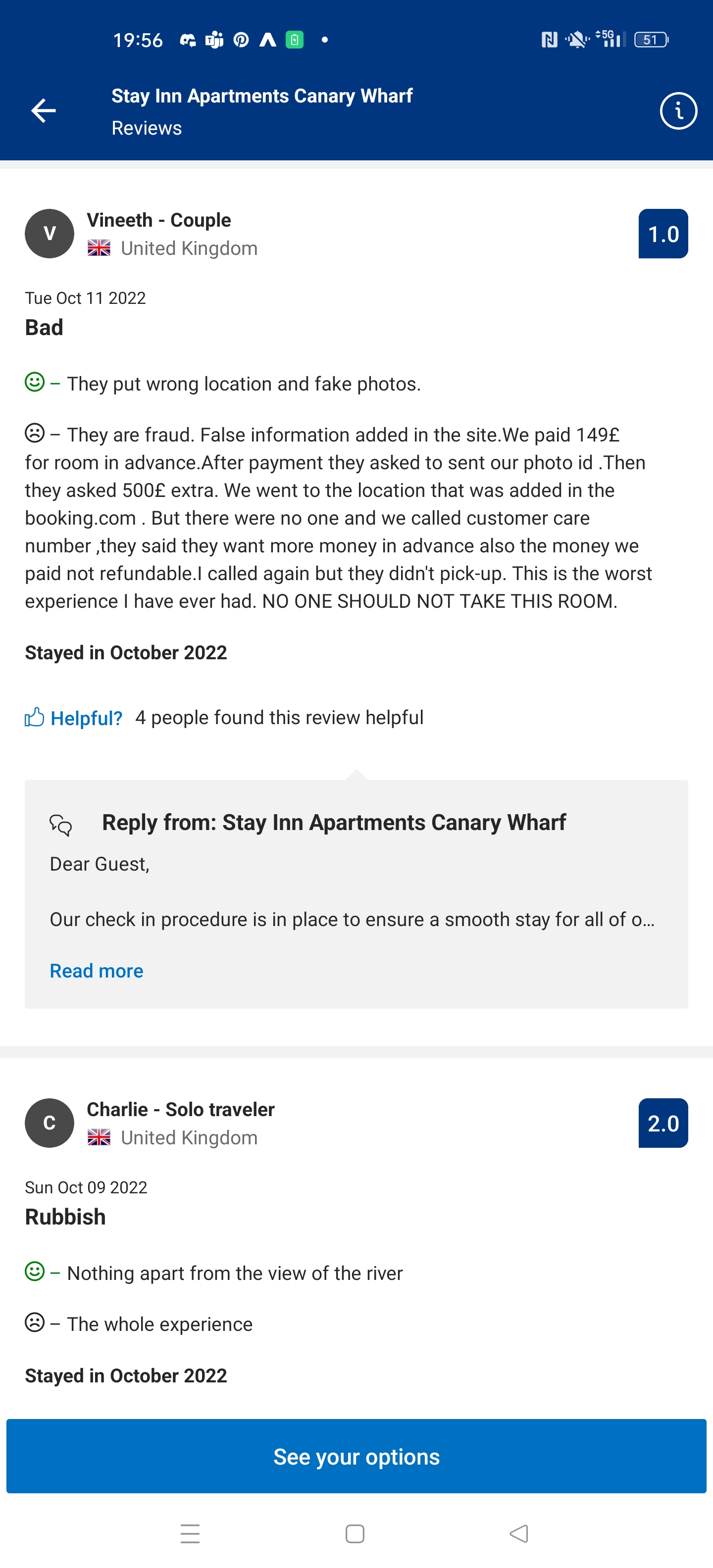The image size is (713, 1568).
Task: Go to the home screen via navigation bar
Action: tap(355, 1533)
